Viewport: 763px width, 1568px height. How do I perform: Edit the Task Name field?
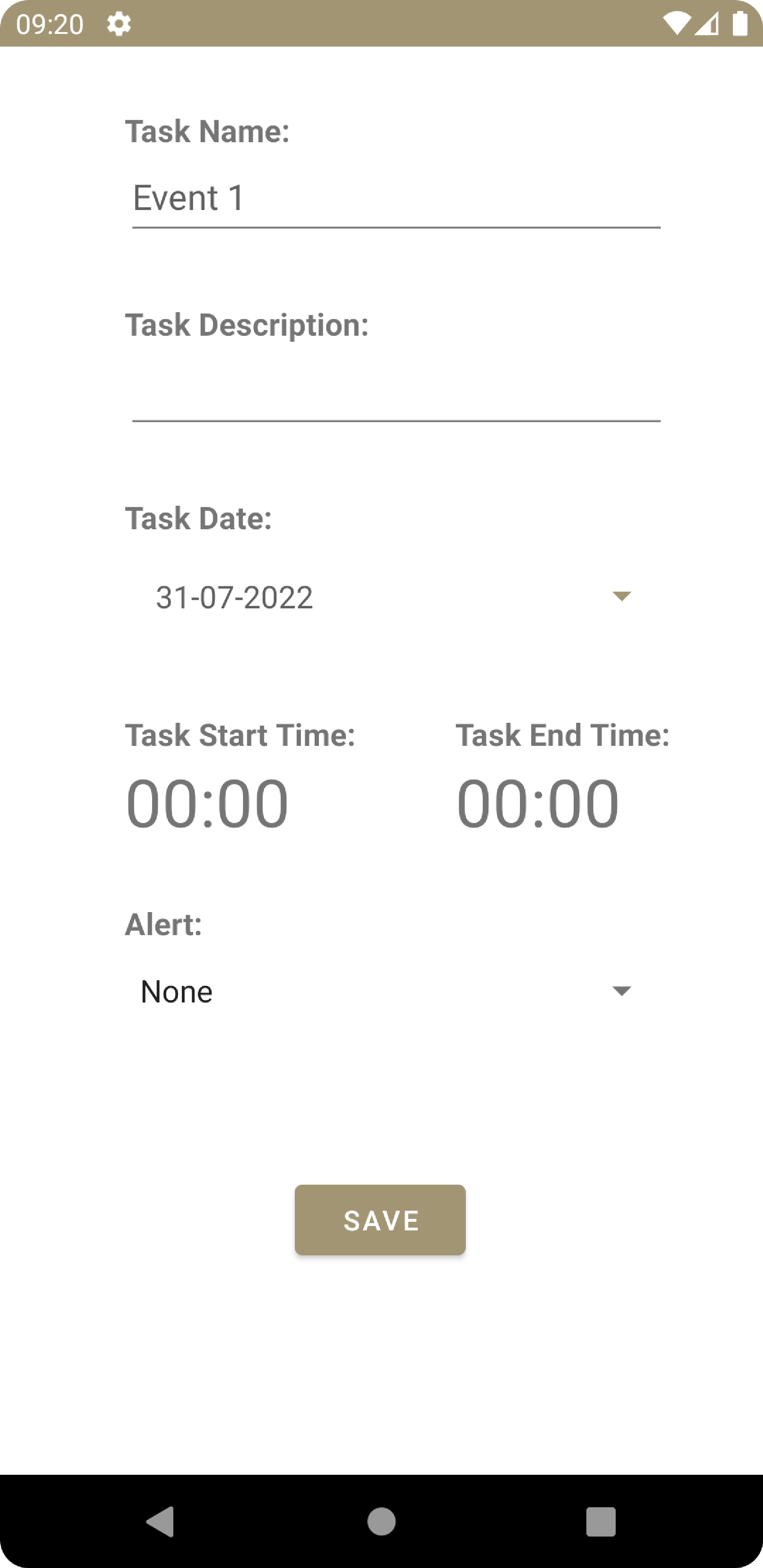pyautogui.click(x=396, y=198)
